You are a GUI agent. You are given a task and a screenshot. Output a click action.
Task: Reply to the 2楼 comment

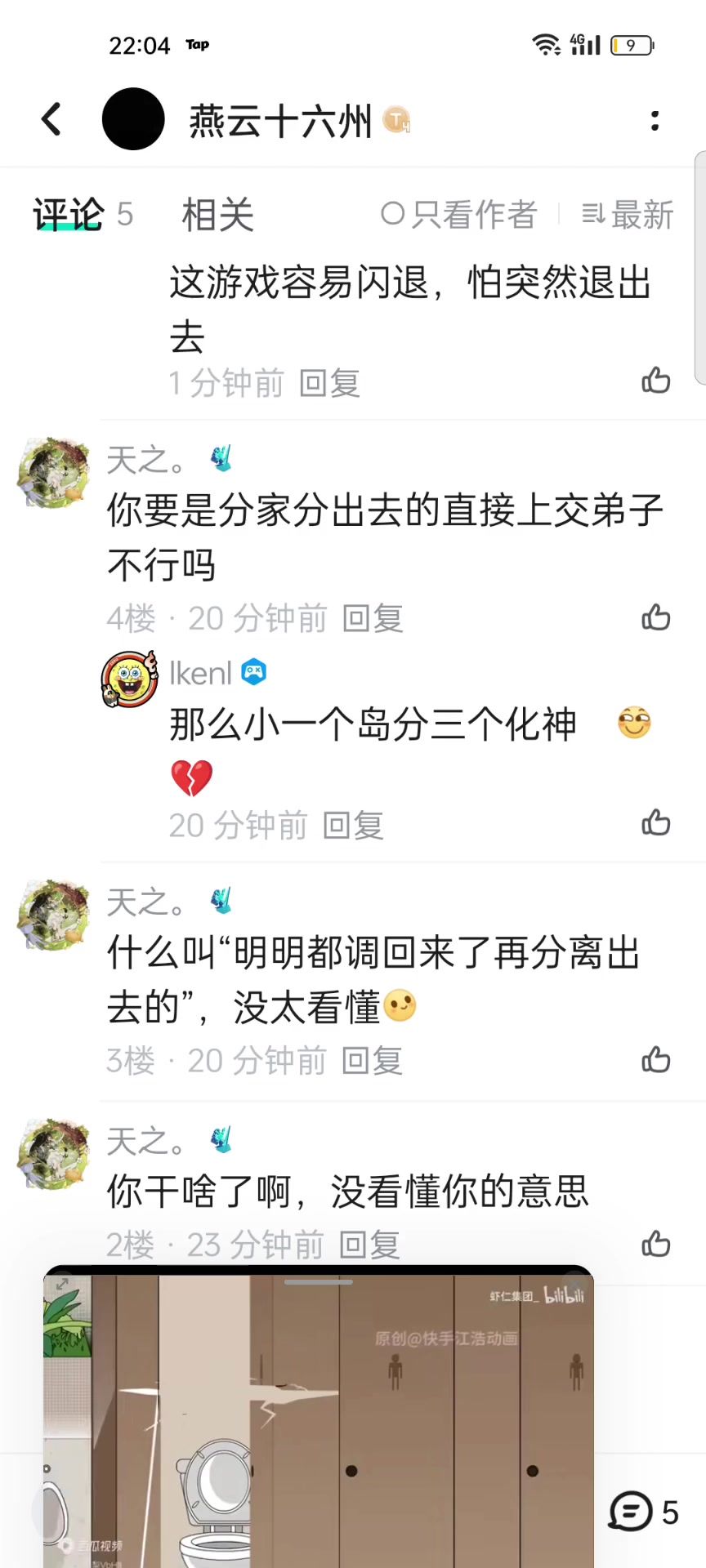click(369, 1245)
